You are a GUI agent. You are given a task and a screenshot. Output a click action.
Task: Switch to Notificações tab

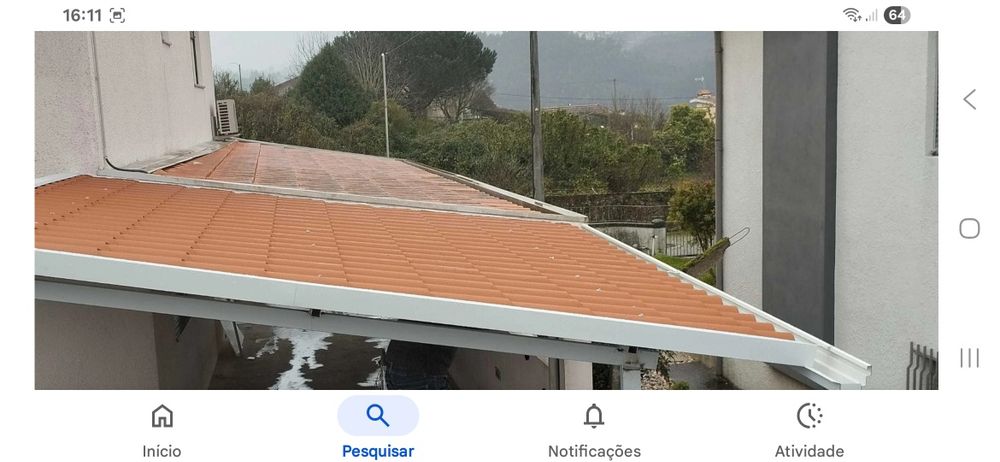point(594,428)
